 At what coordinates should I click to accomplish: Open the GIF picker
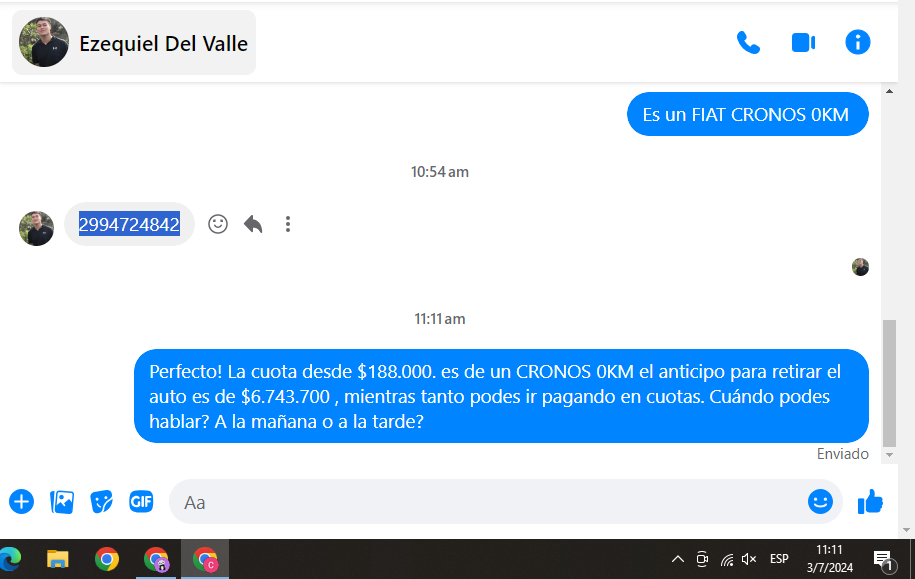point(141,502)
